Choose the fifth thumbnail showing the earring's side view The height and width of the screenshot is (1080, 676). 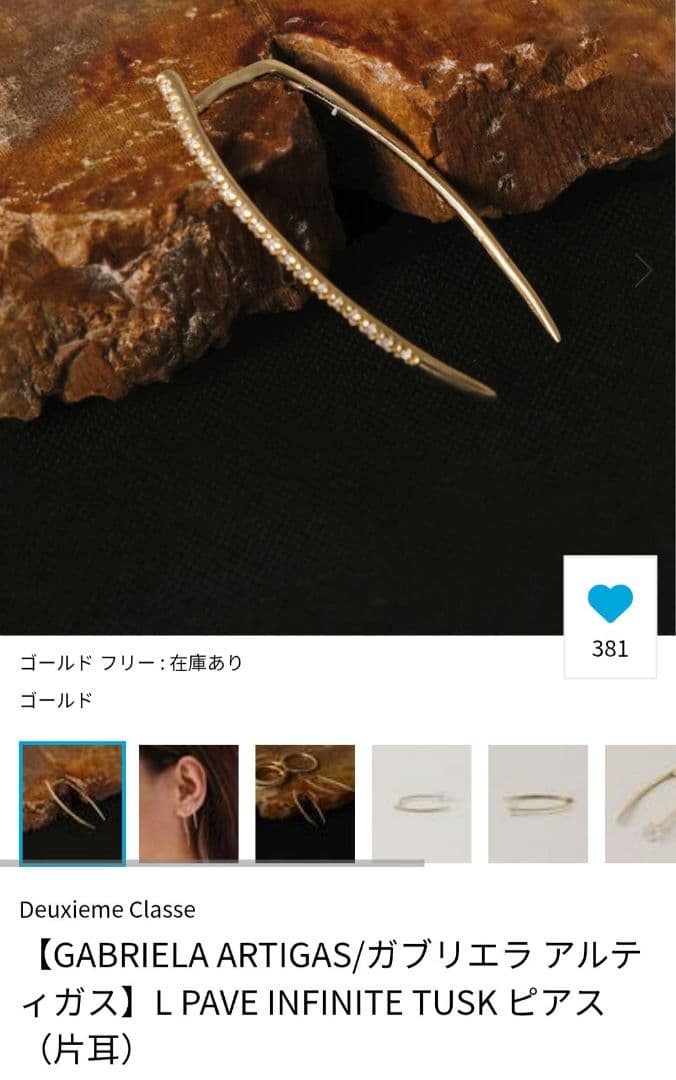point(538,803)
